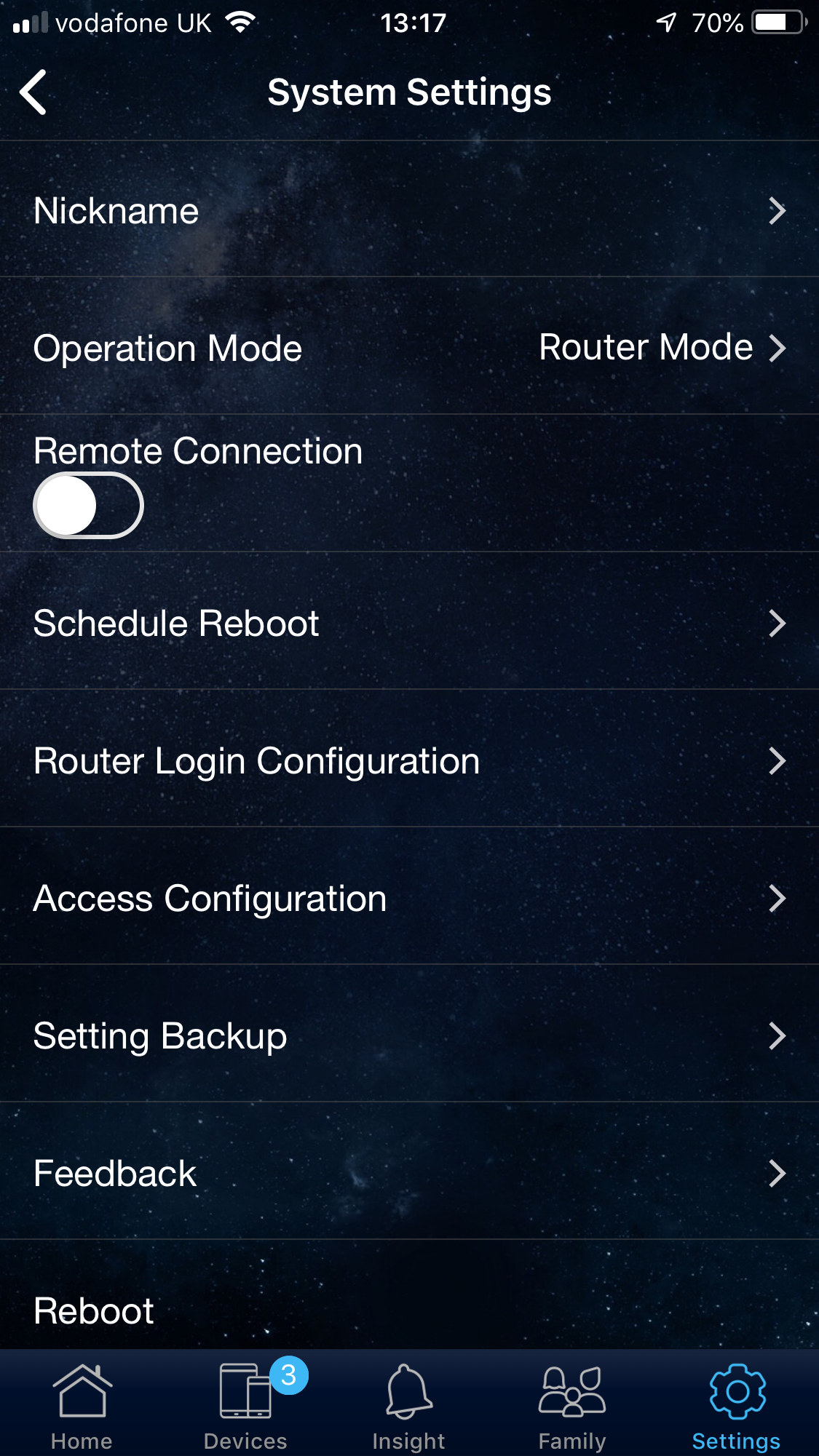Select the Reboot option

point(95,1310)
